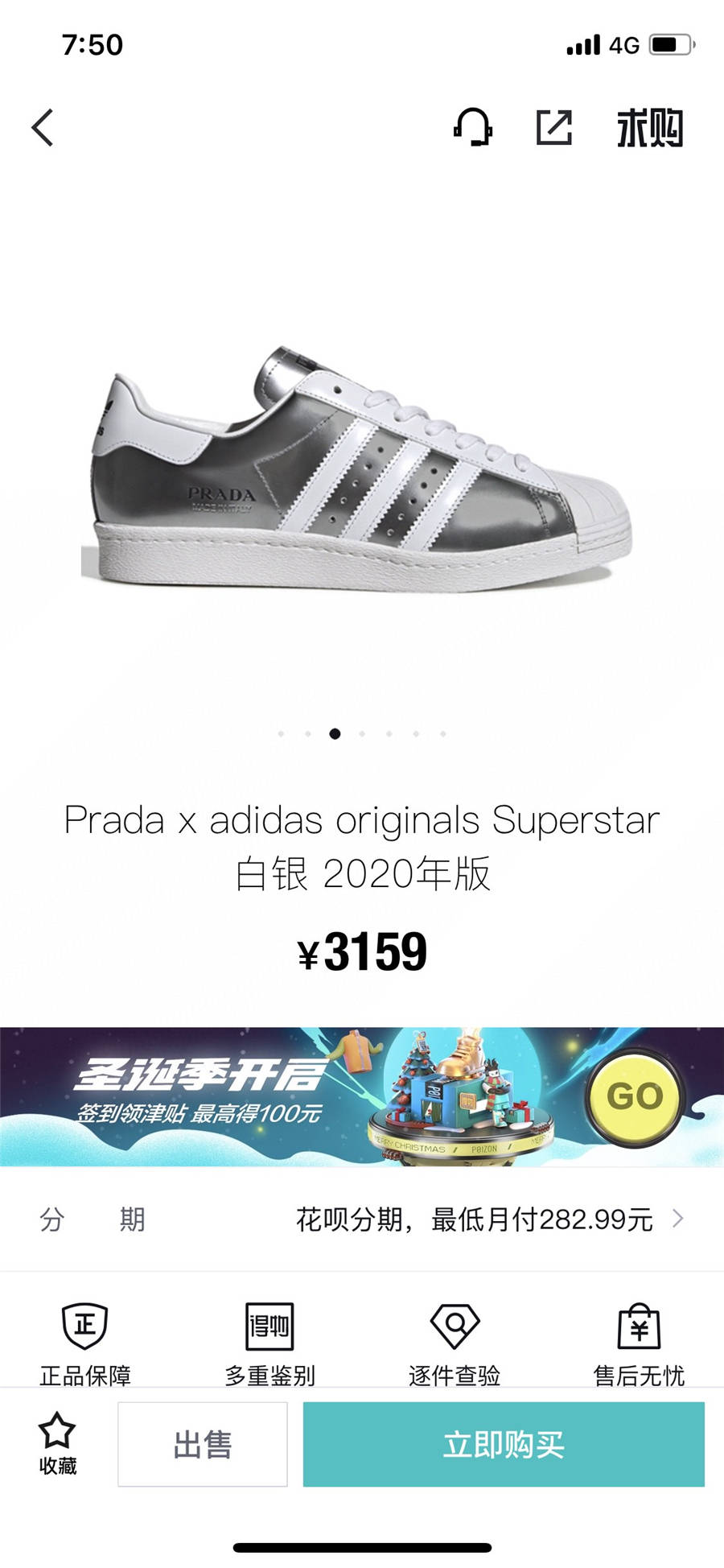Go back using the top-left arrow

coord(43,128)
